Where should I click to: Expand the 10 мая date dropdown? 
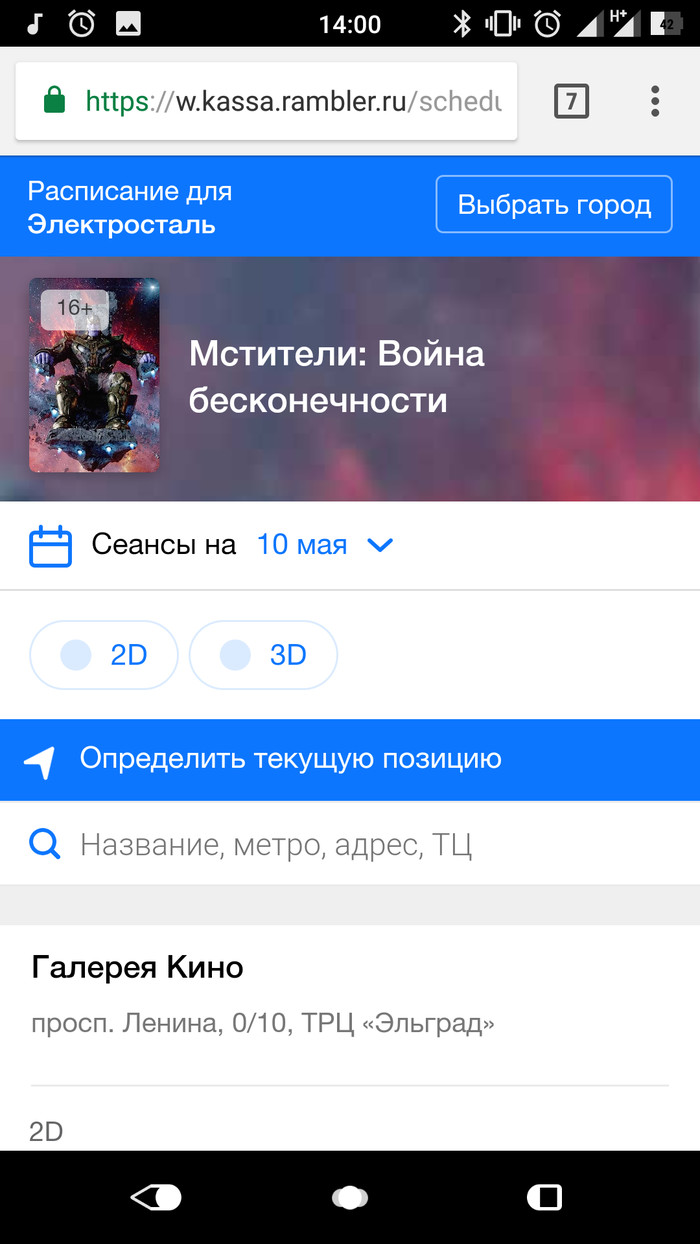click(x=326, y=545)
